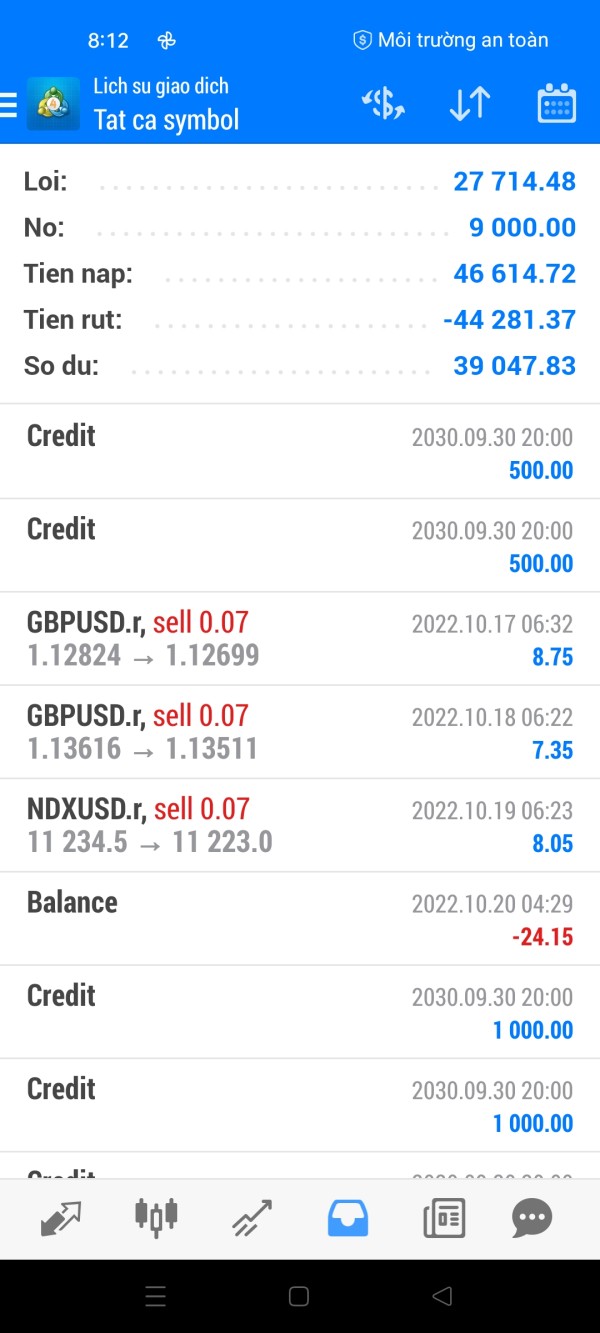This screenshot has width=600, height=1333.
Task: Open the side drawer menu
Action: [x=9, y=104]
